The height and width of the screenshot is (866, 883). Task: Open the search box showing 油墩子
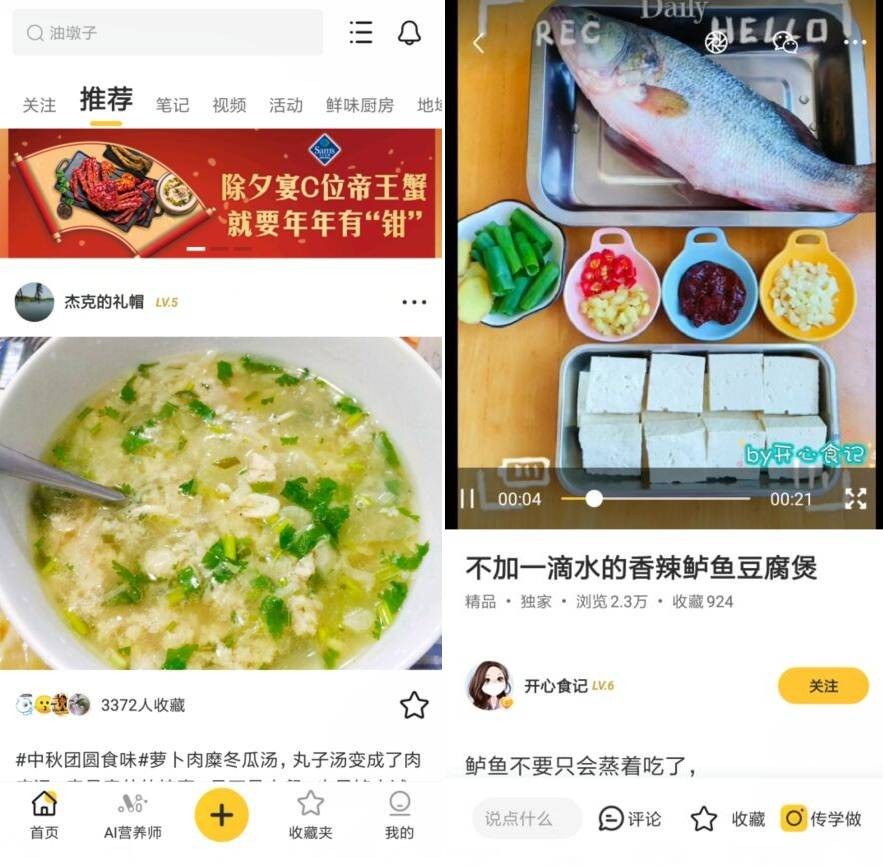pos(168,33)
